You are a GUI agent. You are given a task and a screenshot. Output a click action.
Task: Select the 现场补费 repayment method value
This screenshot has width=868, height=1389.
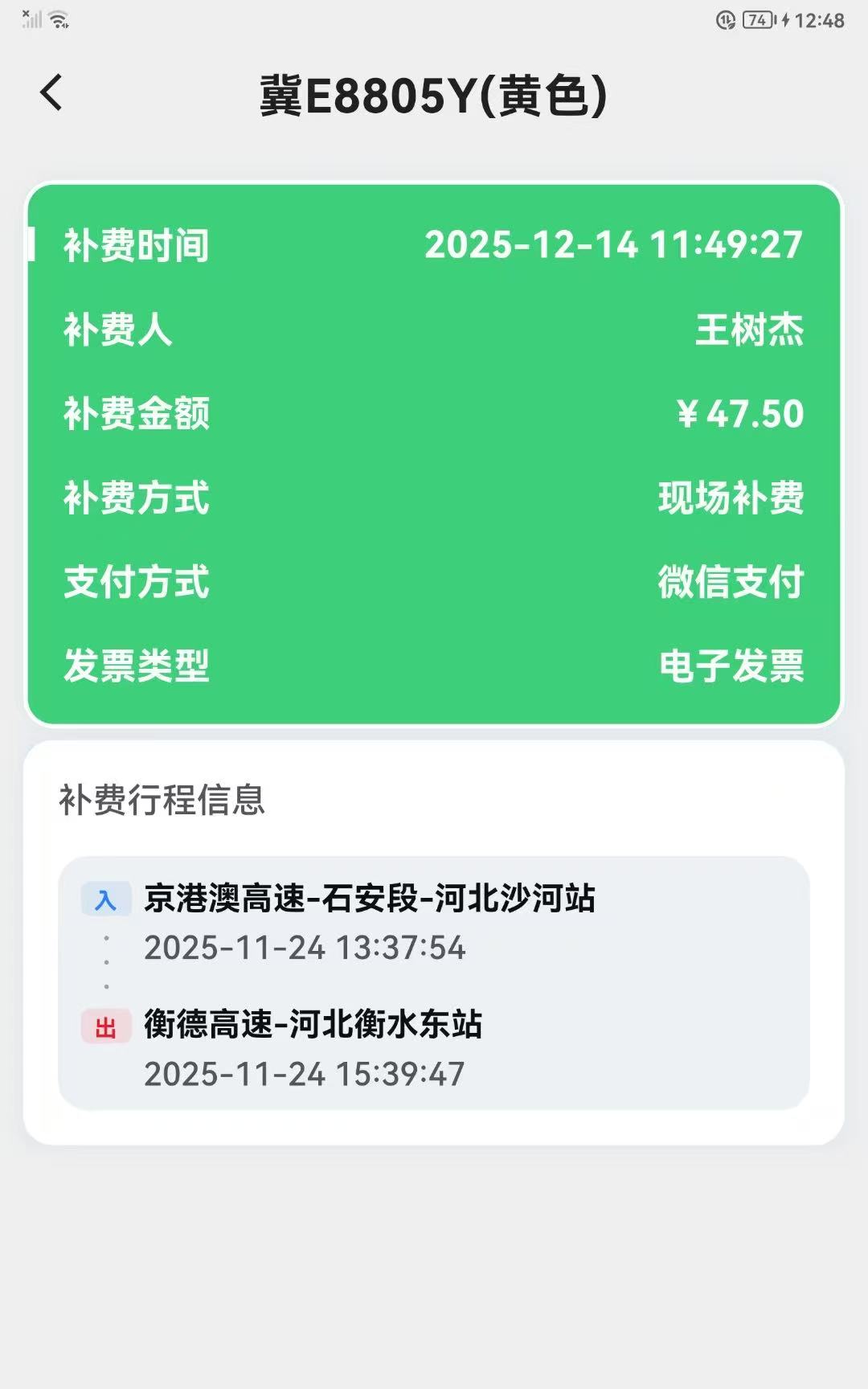tap(731, 500)
